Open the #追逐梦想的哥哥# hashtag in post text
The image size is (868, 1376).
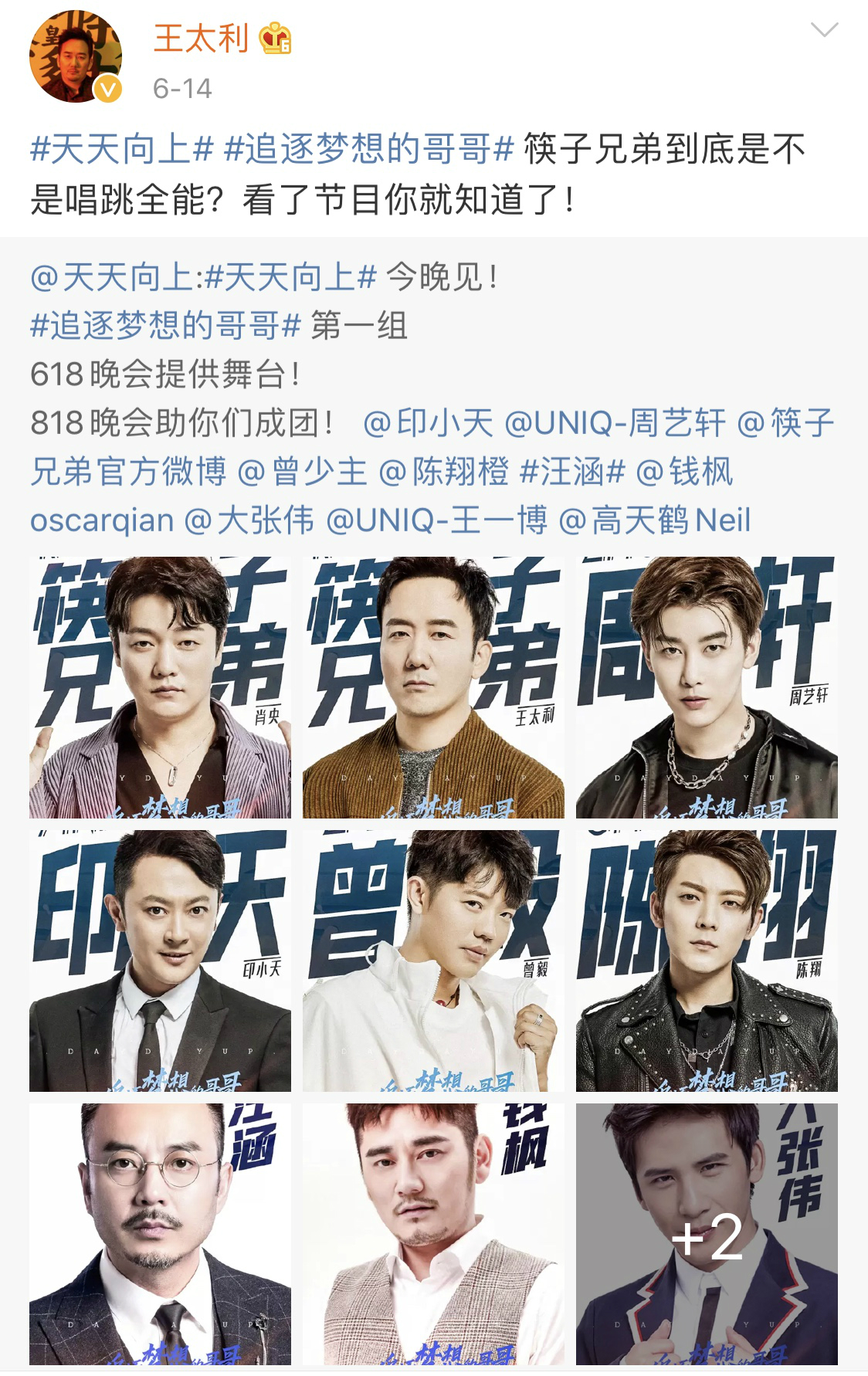pos(368,148)
